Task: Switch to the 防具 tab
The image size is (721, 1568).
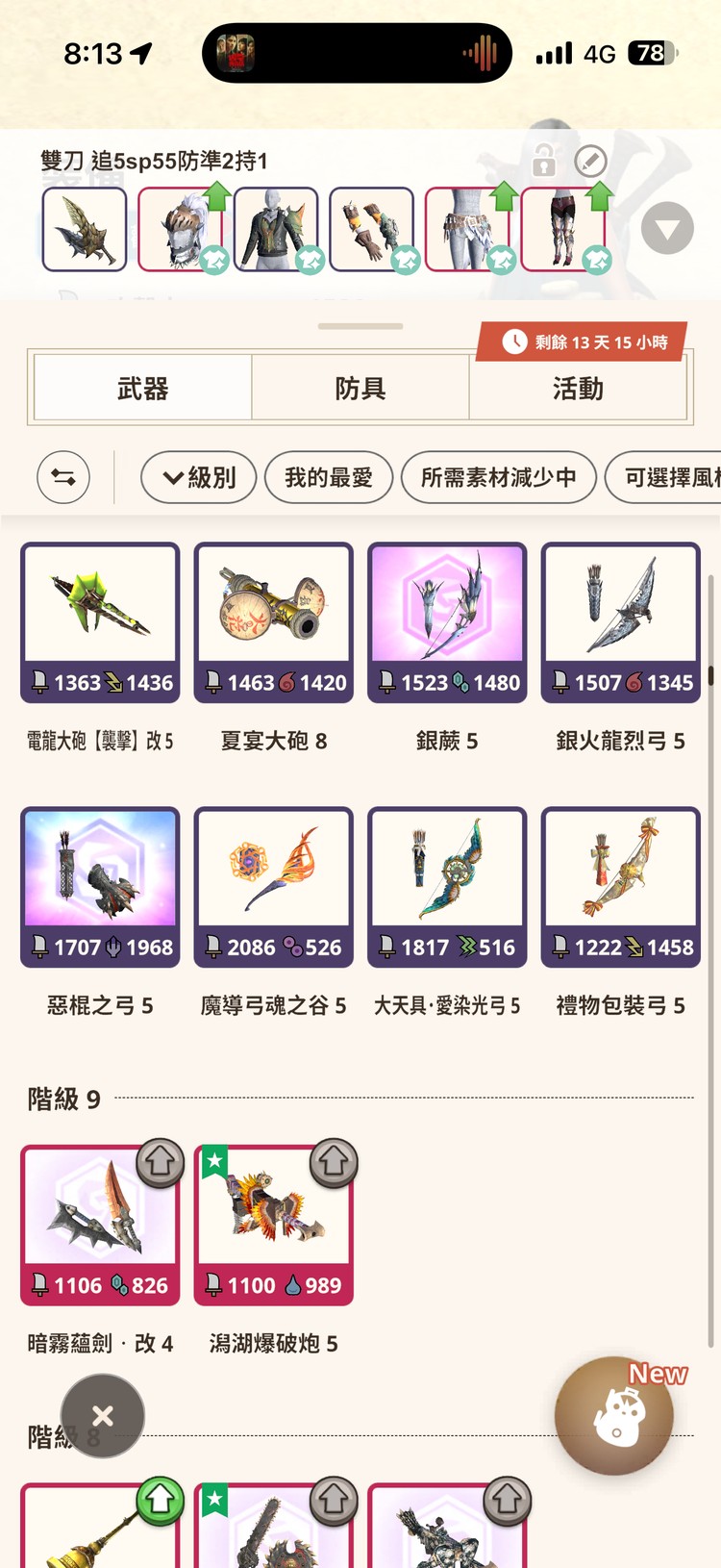Action: coord(360,388)
